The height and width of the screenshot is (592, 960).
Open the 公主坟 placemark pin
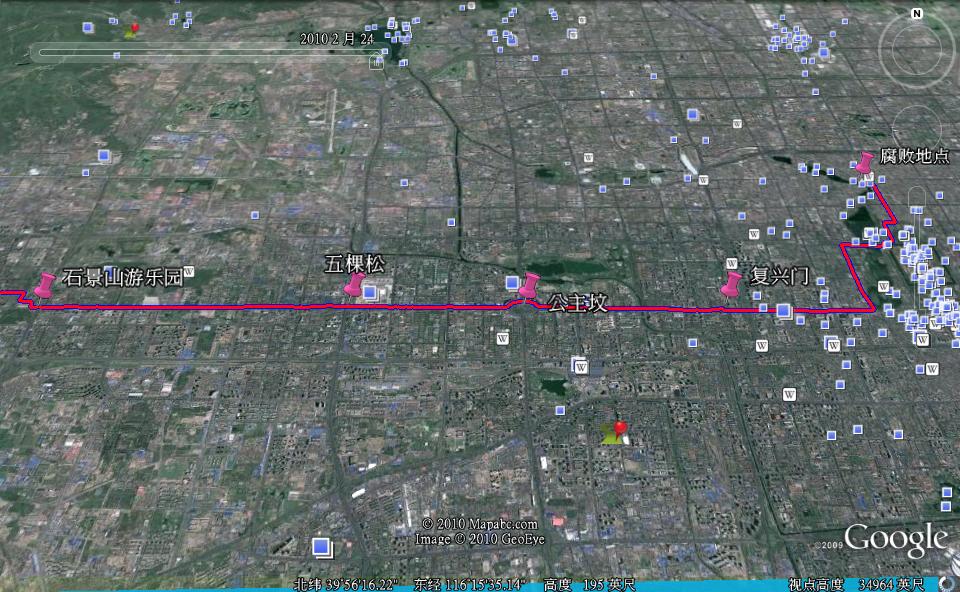pos(530,284)
